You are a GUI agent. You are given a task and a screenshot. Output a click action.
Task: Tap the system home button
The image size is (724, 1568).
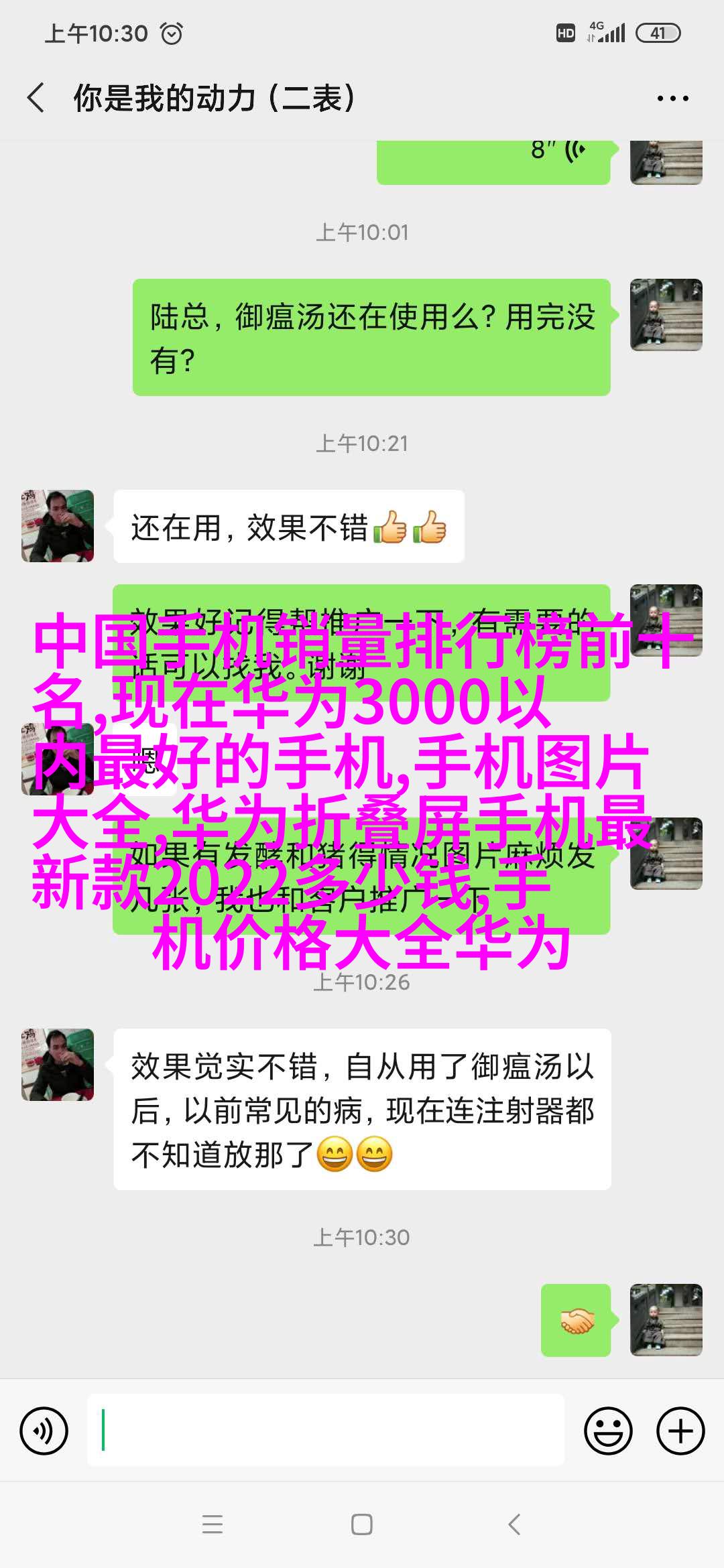click(x=361, y=1524)
